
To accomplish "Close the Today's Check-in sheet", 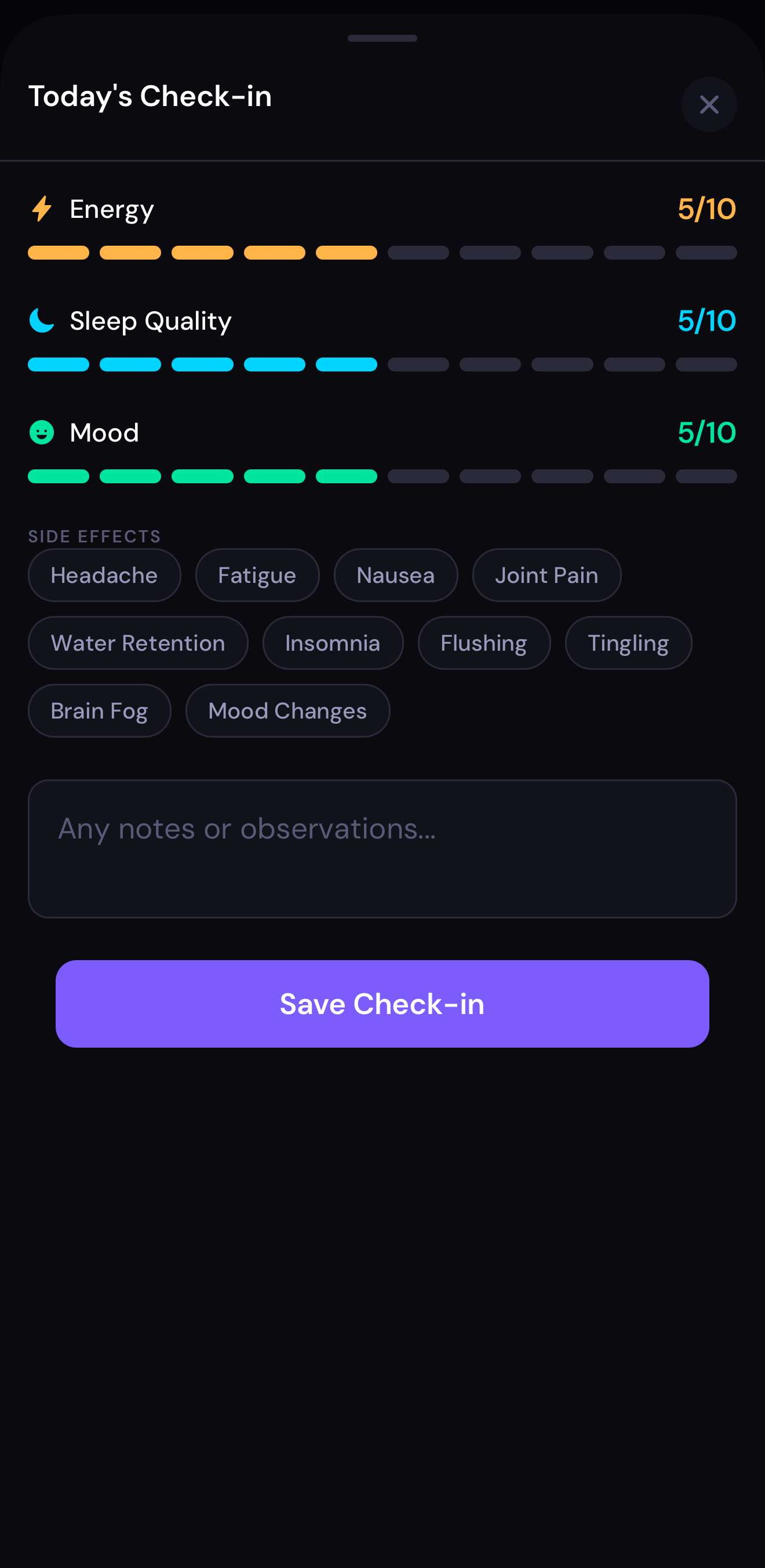I will [x=709, y=104].
